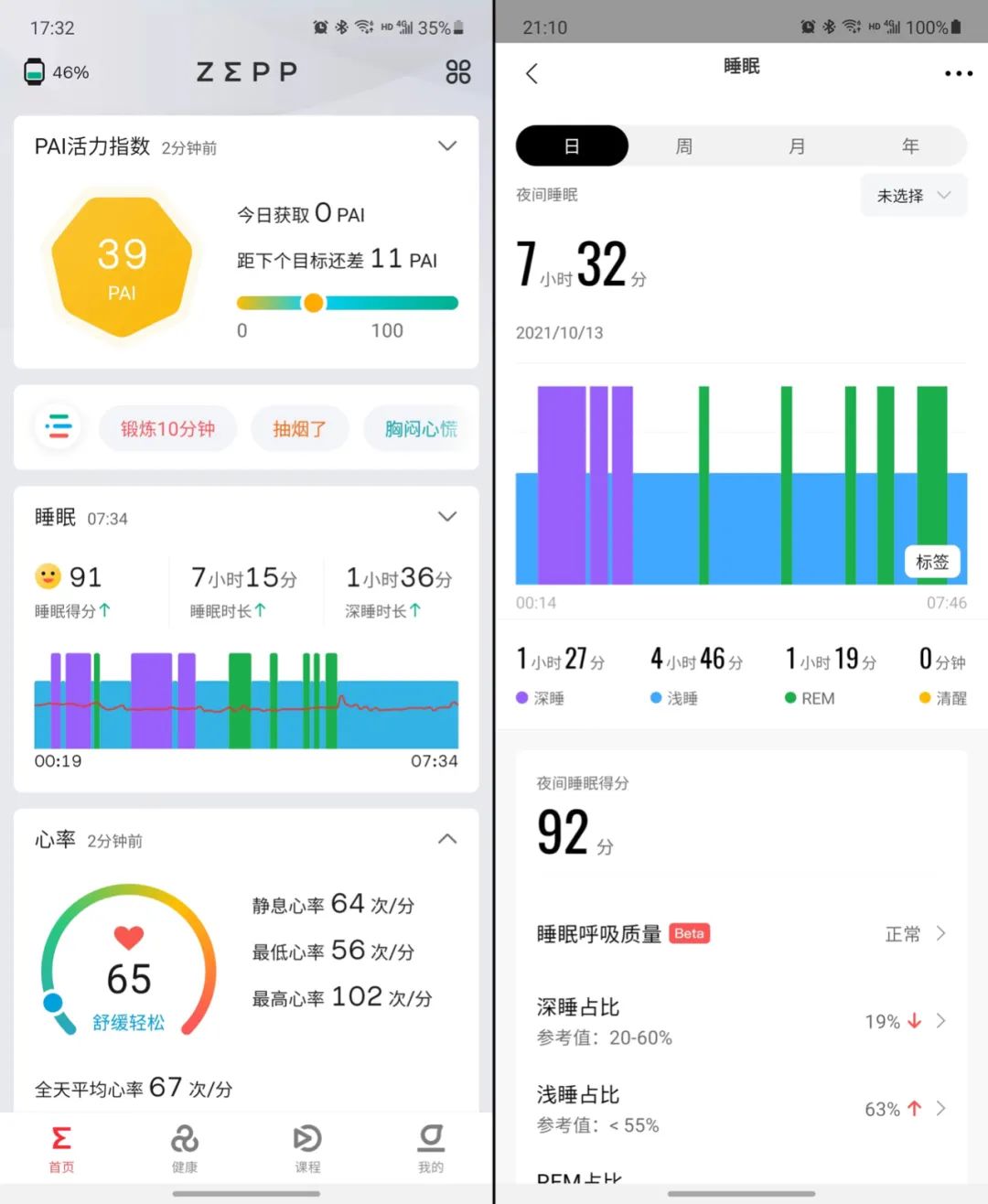Viewport: 988px width, 1204px height.
Task: View the 深睡占比 details row
Action: 741,1021
